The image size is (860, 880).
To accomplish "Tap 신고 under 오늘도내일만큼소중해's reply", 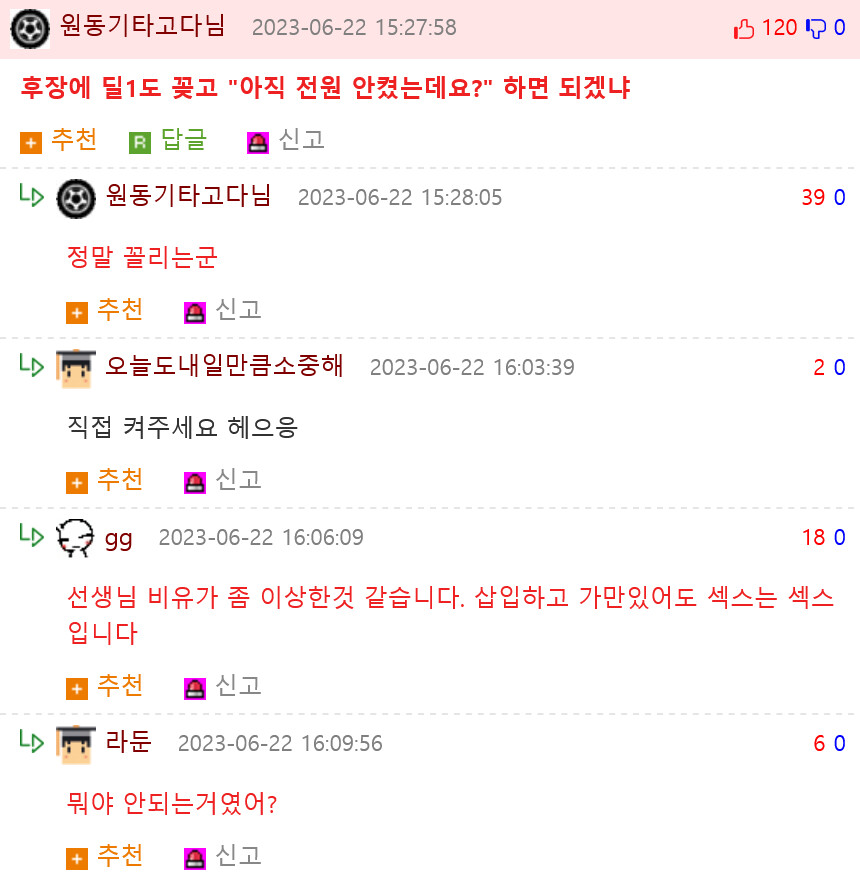I will click(x=224, y=481).
